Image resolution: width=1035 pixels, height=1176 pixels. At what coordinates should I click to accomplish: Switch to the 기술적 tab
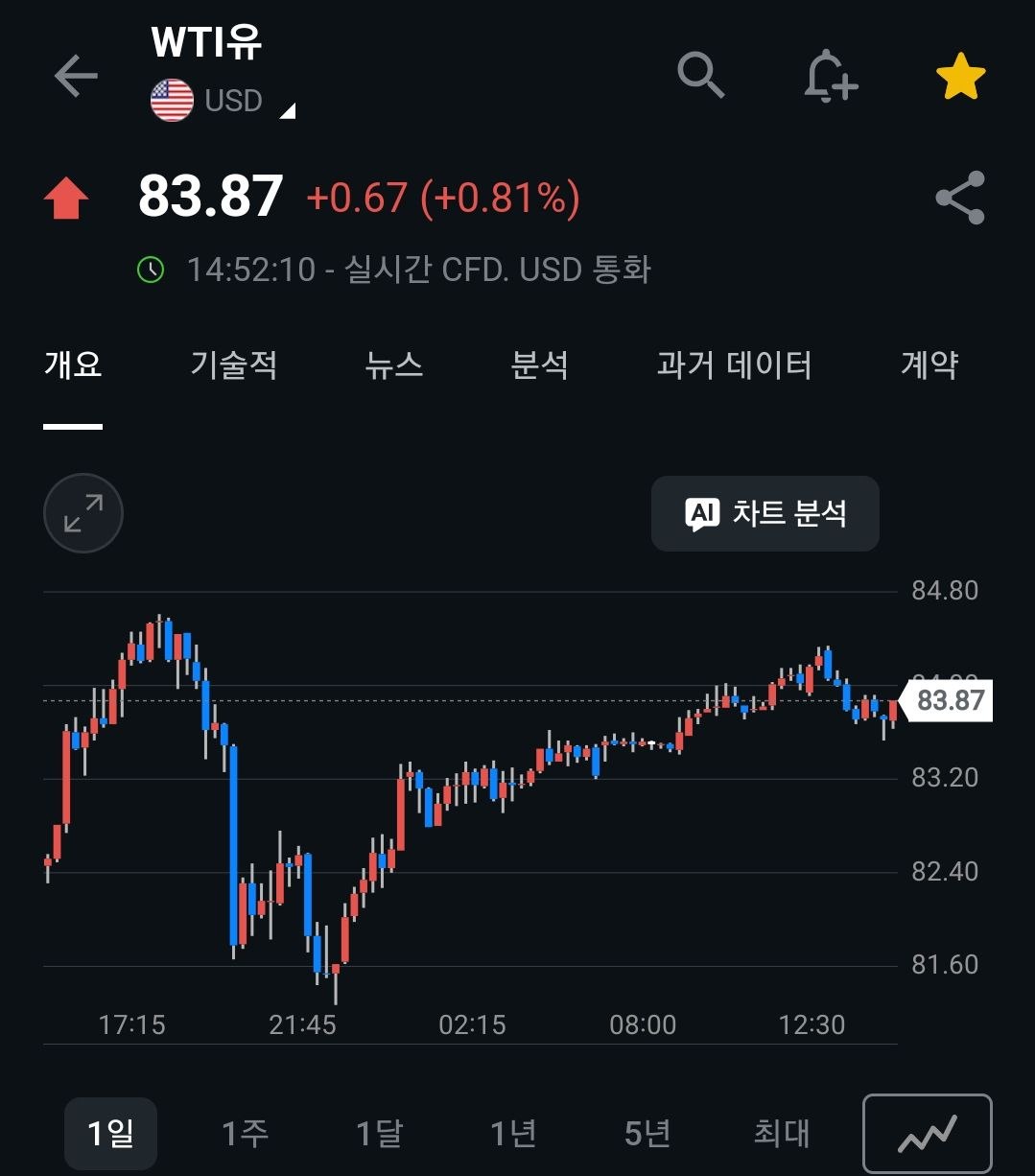234,365
